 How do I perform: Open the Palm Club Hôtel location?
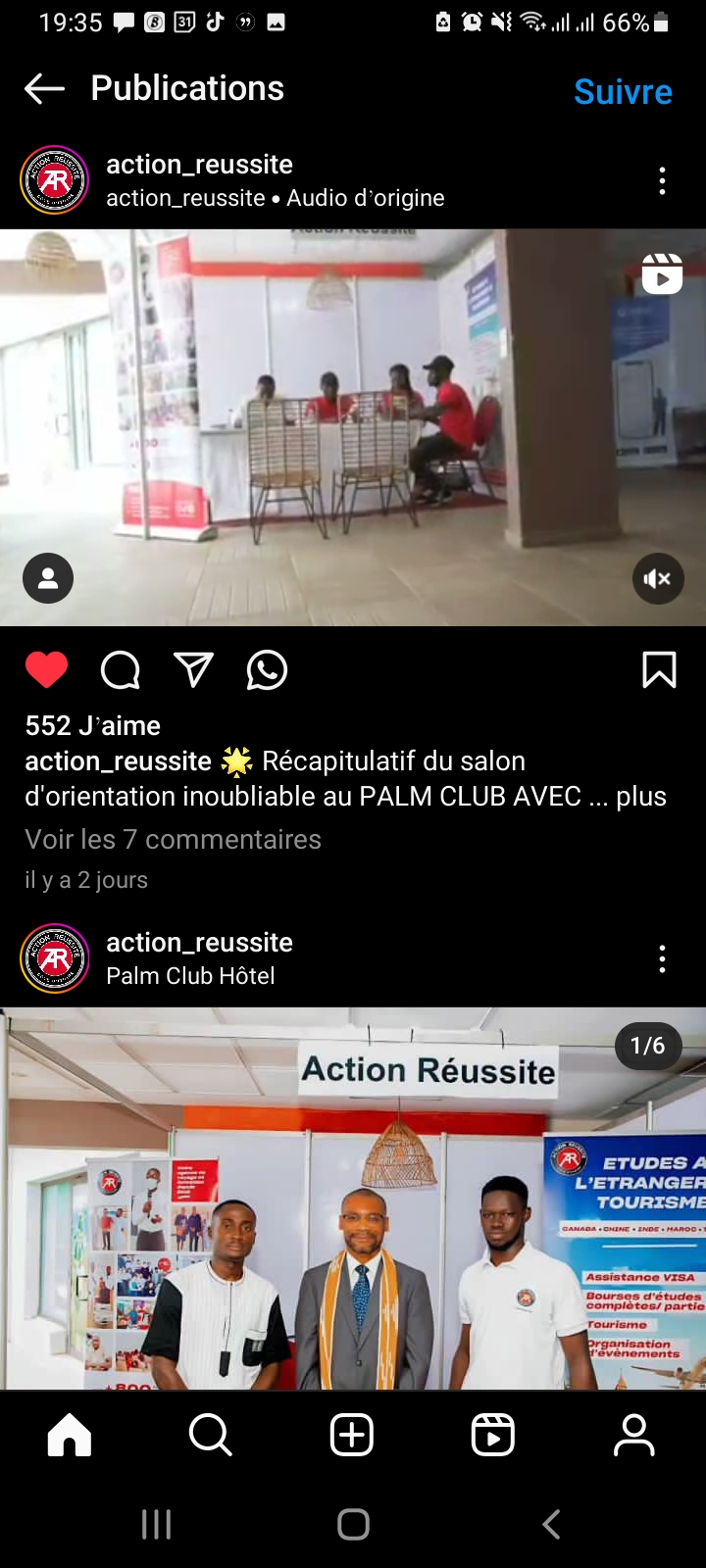click(190, 976)
